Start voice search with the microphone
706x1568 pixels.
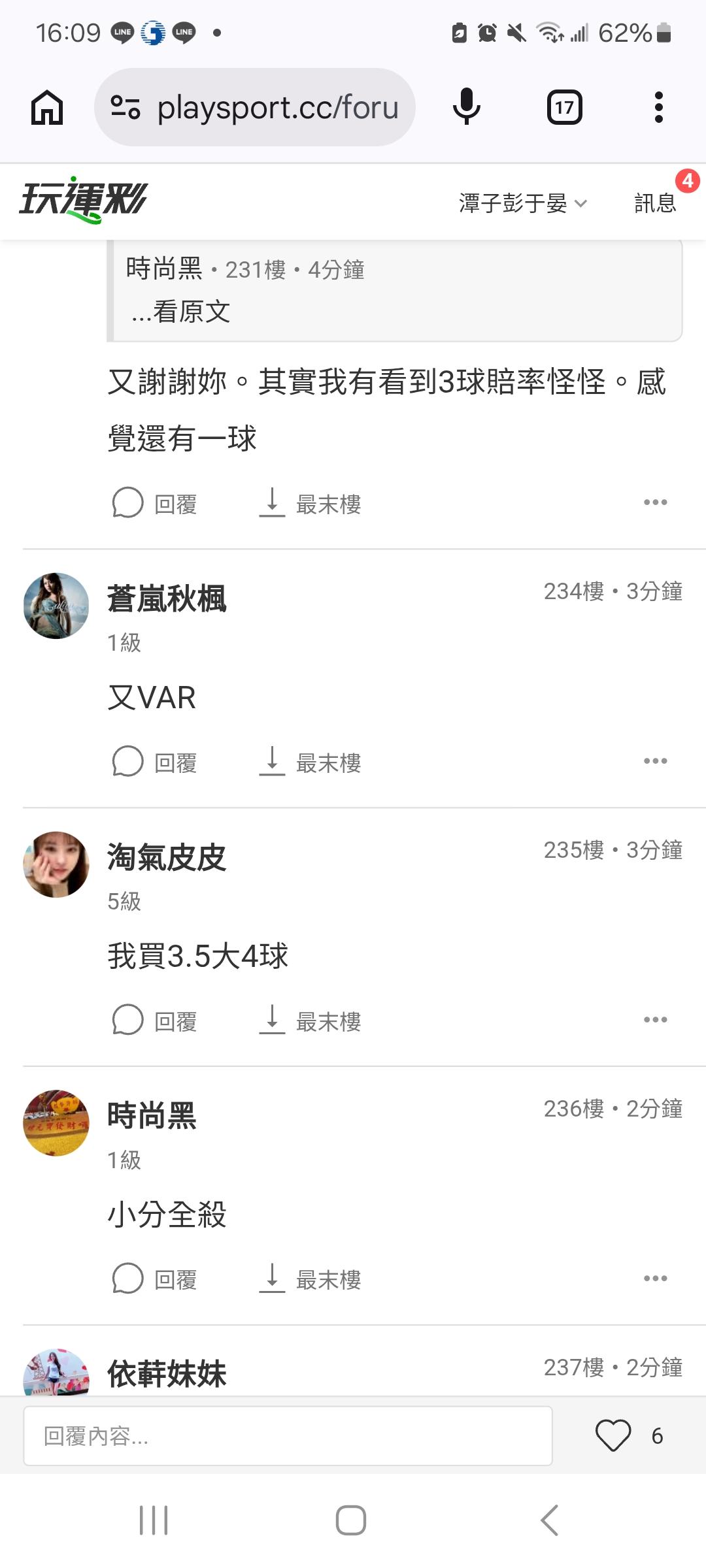(x=466, y=107)
